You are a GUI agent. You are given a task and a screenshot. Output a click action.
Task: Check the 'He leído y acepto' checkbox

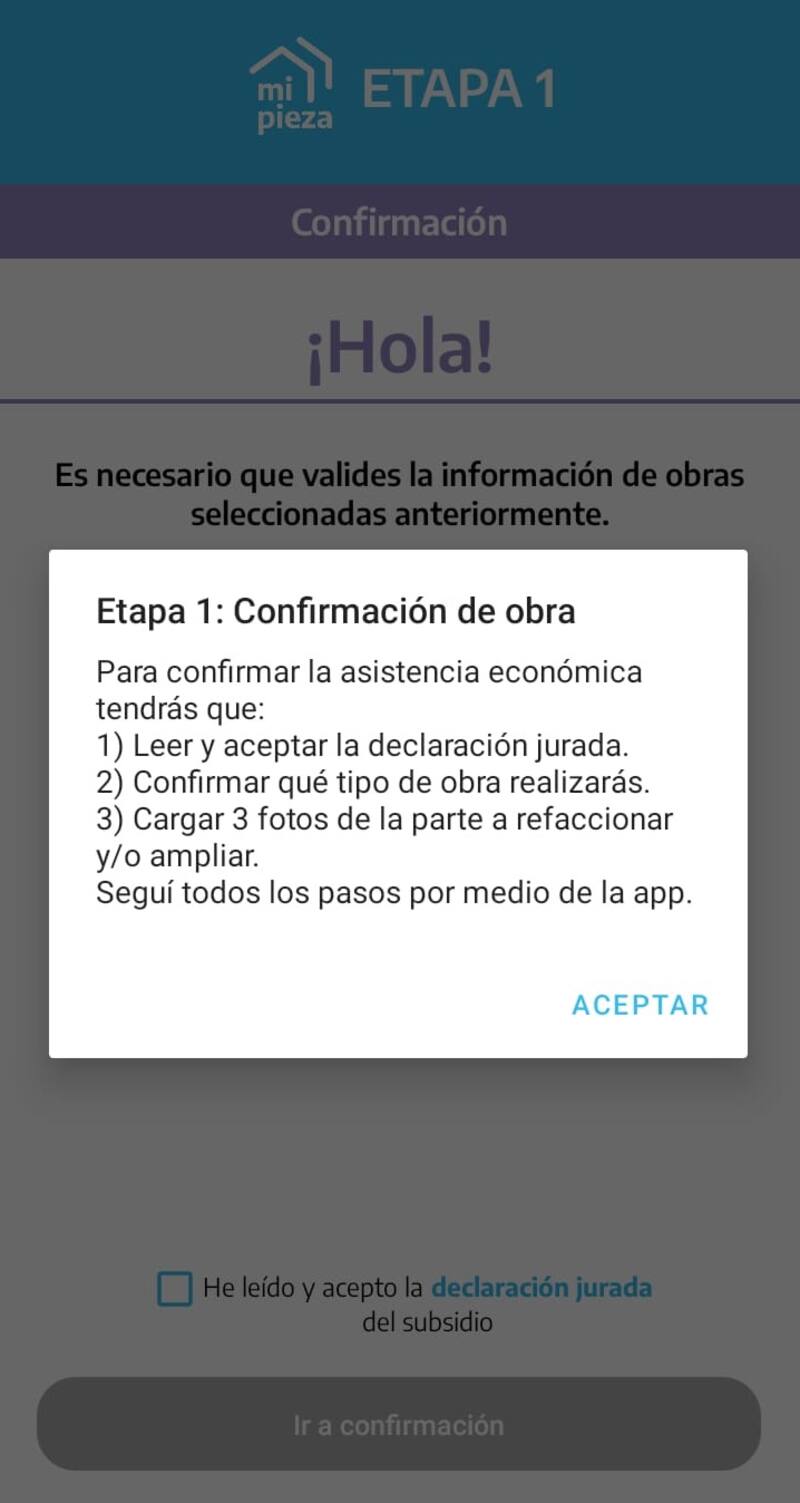[x=175, y=1289]
